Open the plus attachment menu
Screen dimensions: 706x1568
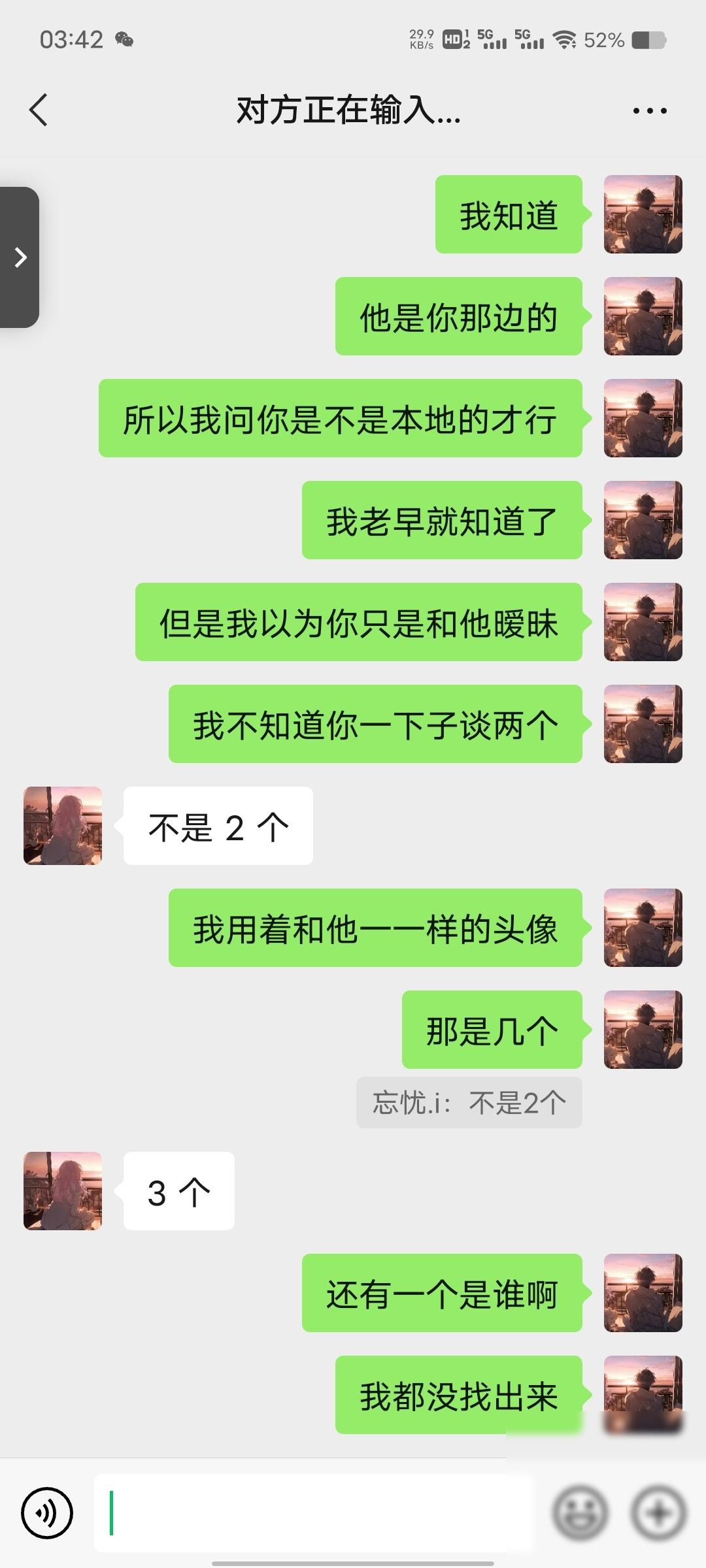tap(658, 1512)
